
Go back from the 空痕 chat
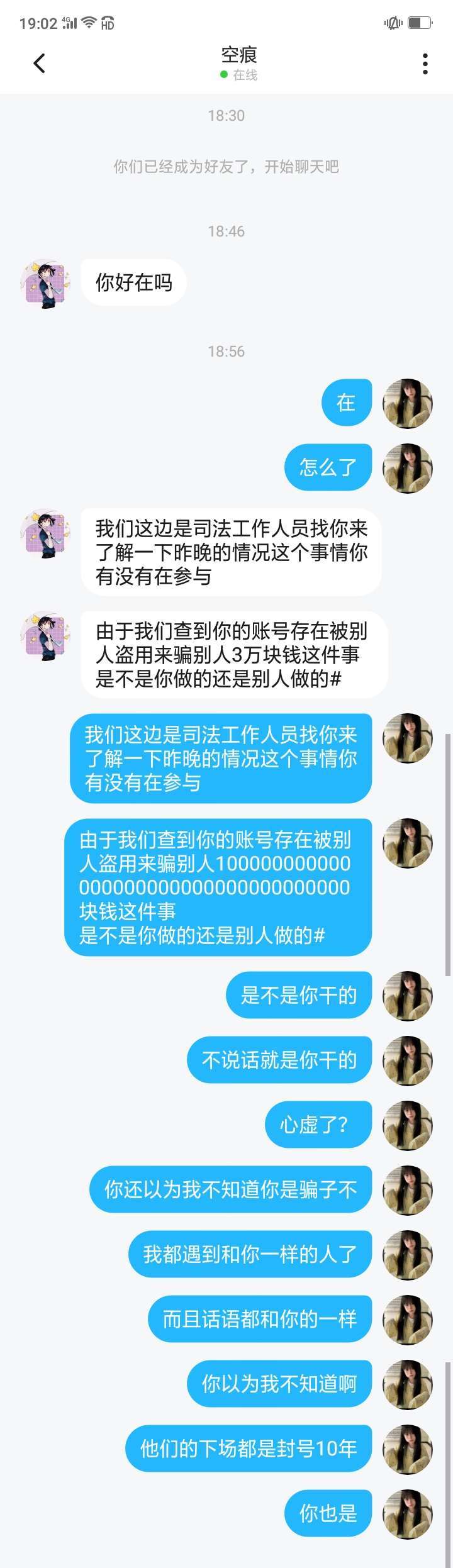(x=39, y=63)
